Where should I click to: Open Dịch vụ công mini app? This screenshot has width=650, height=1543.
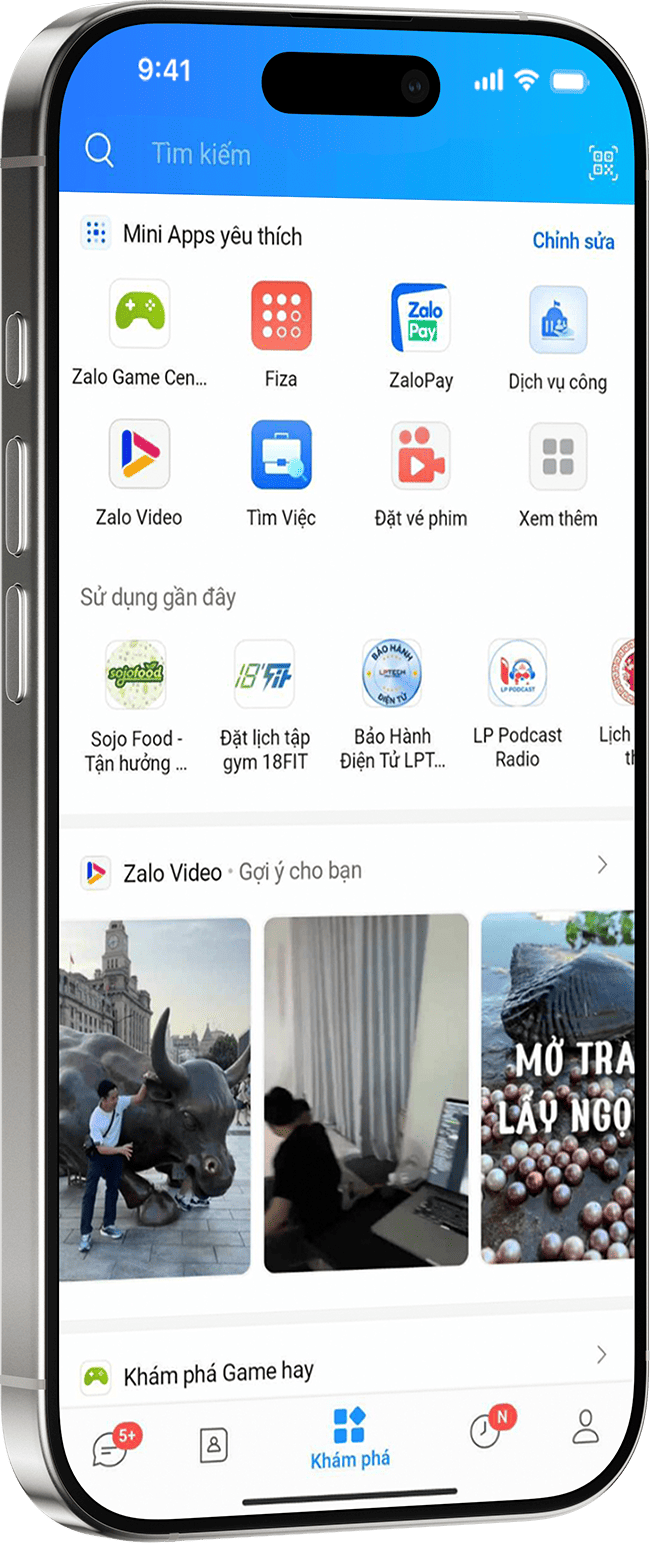tap(557, 321)
